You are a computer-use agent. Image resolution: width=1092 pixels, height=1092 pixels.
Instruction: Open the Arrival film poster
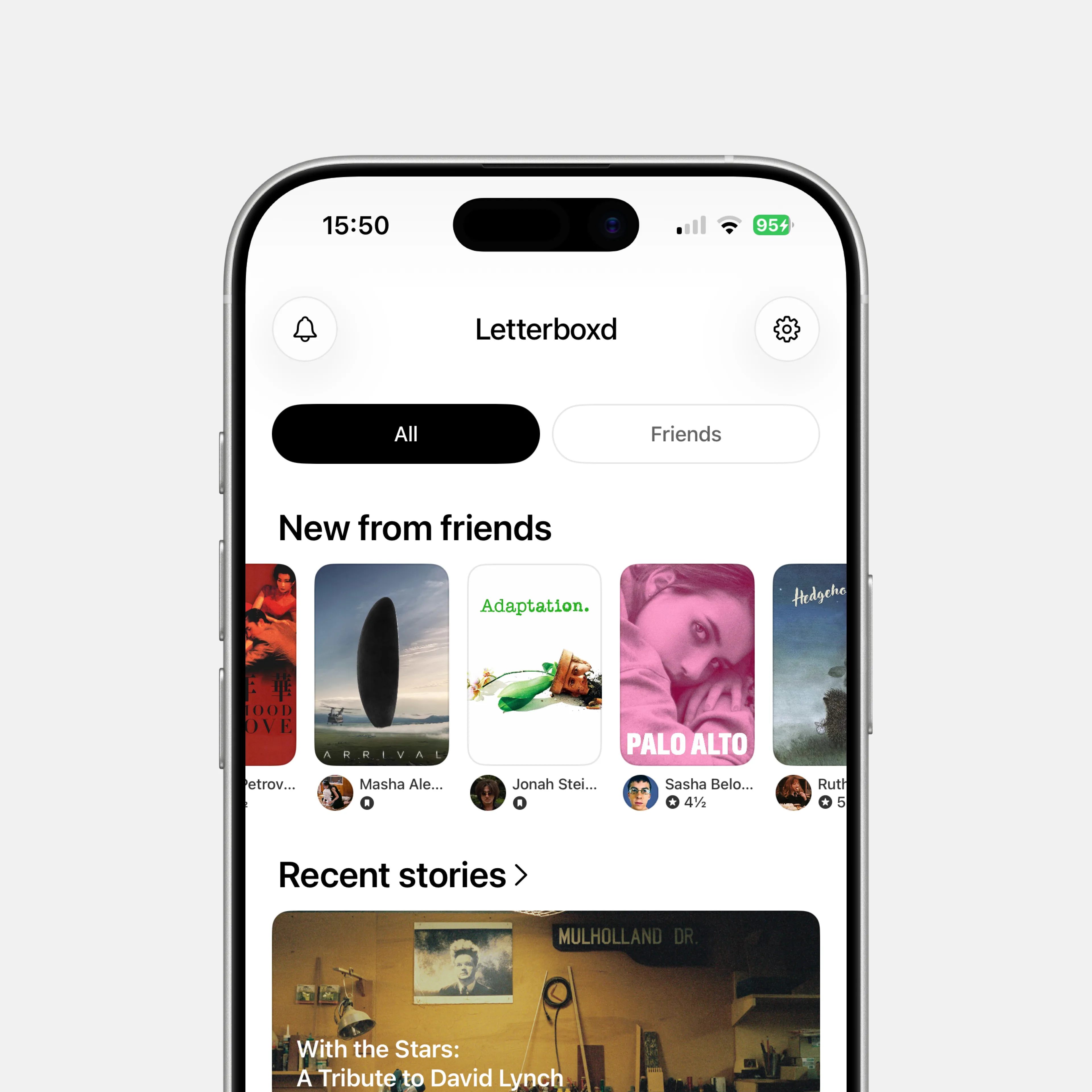[x=382, y=664]
